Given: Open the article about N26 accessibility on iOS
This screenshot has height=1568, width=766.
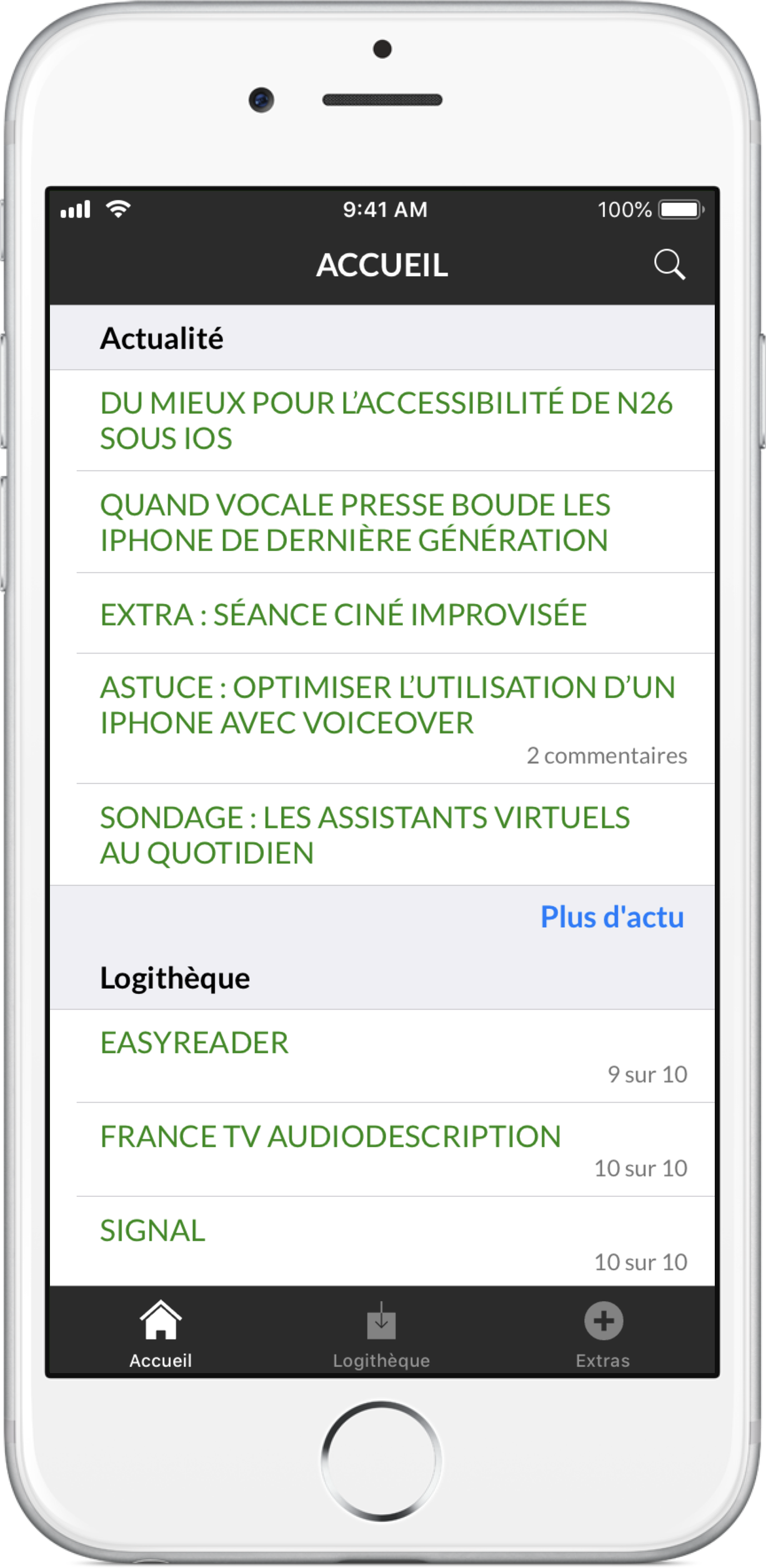Looking at the screenshot, I should (x=386, y=420).
